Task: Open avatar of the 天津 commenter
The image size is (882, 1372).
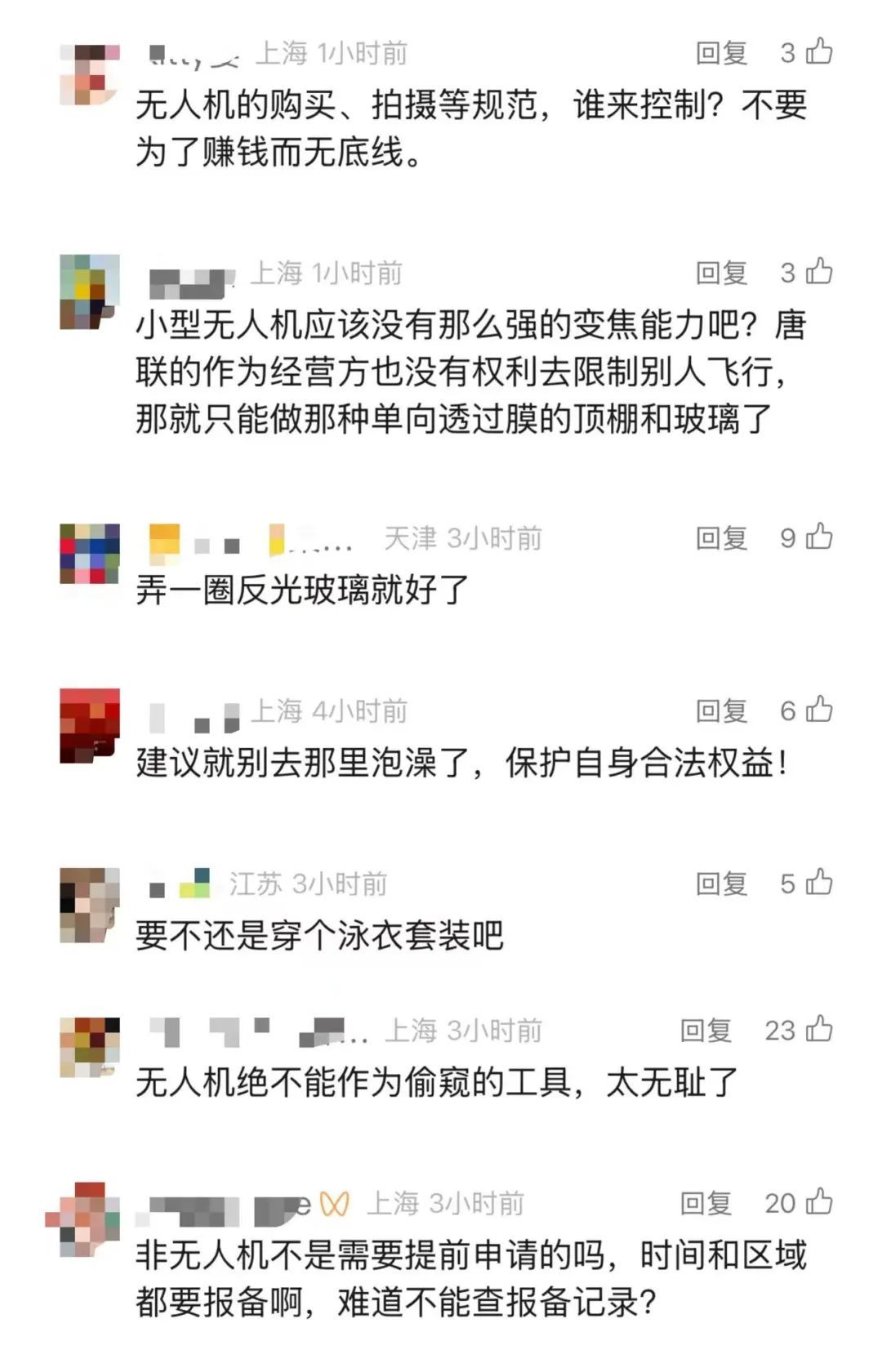Action: coord(90,554)
